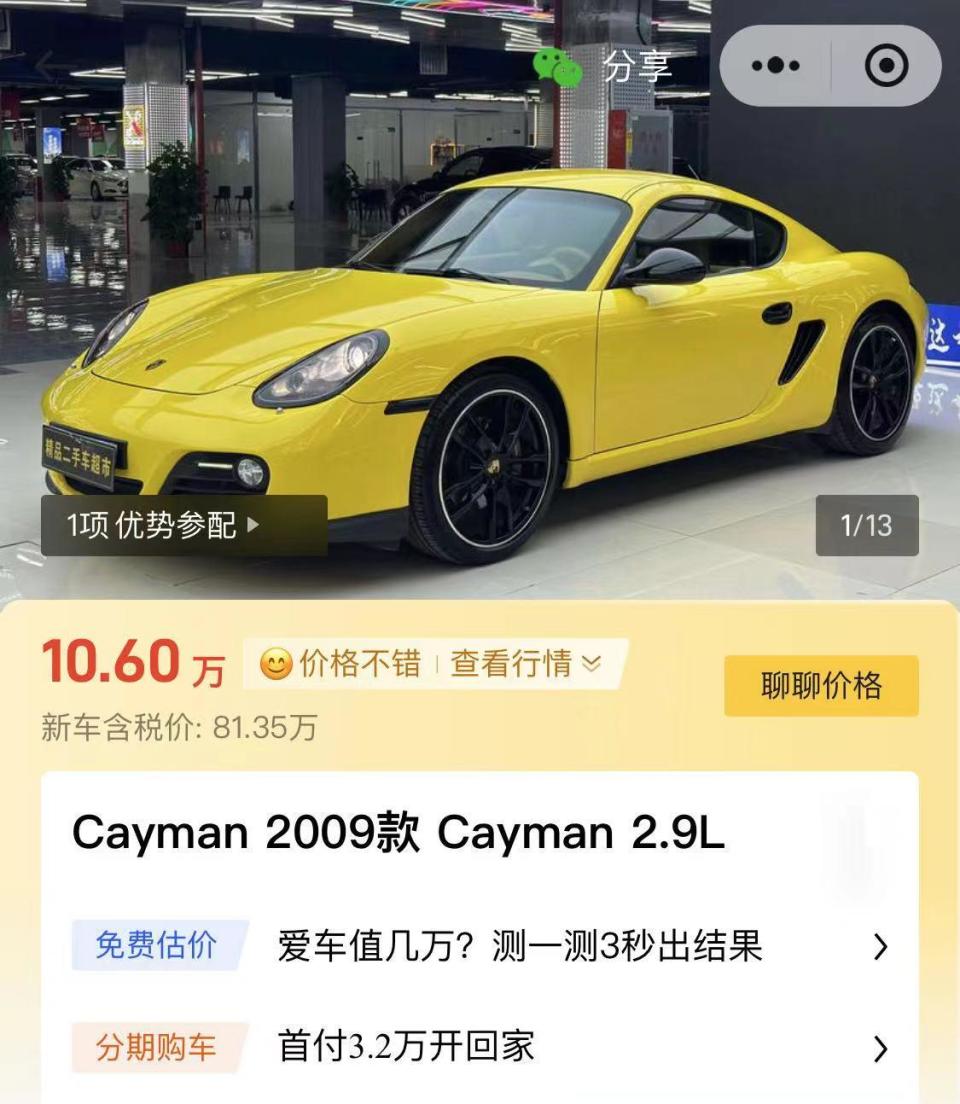960x1104 pixels.
Task: Tap the 分期购车 installment badge icon
Action: [155, 1049]
